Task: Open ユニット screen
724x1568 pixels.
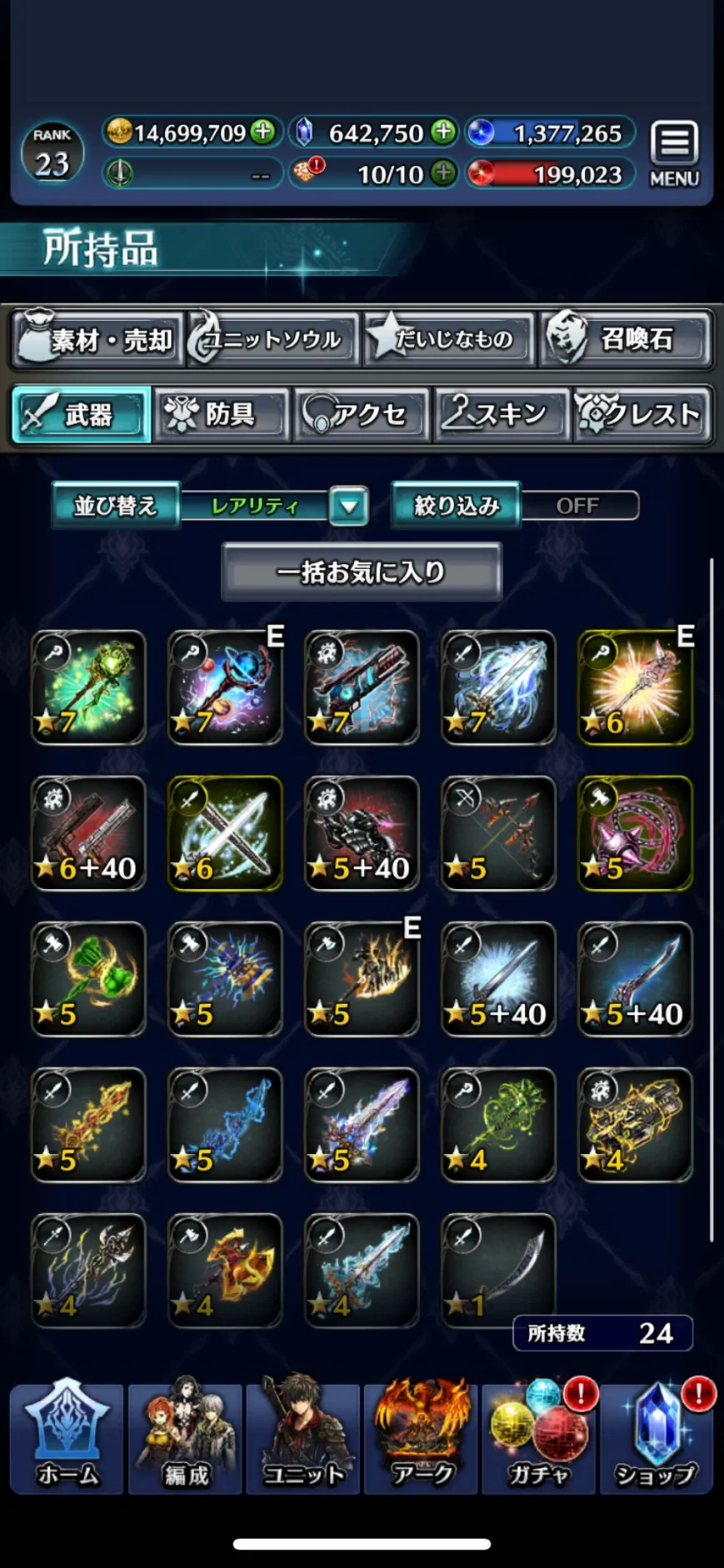Action: click(303, 1436)
